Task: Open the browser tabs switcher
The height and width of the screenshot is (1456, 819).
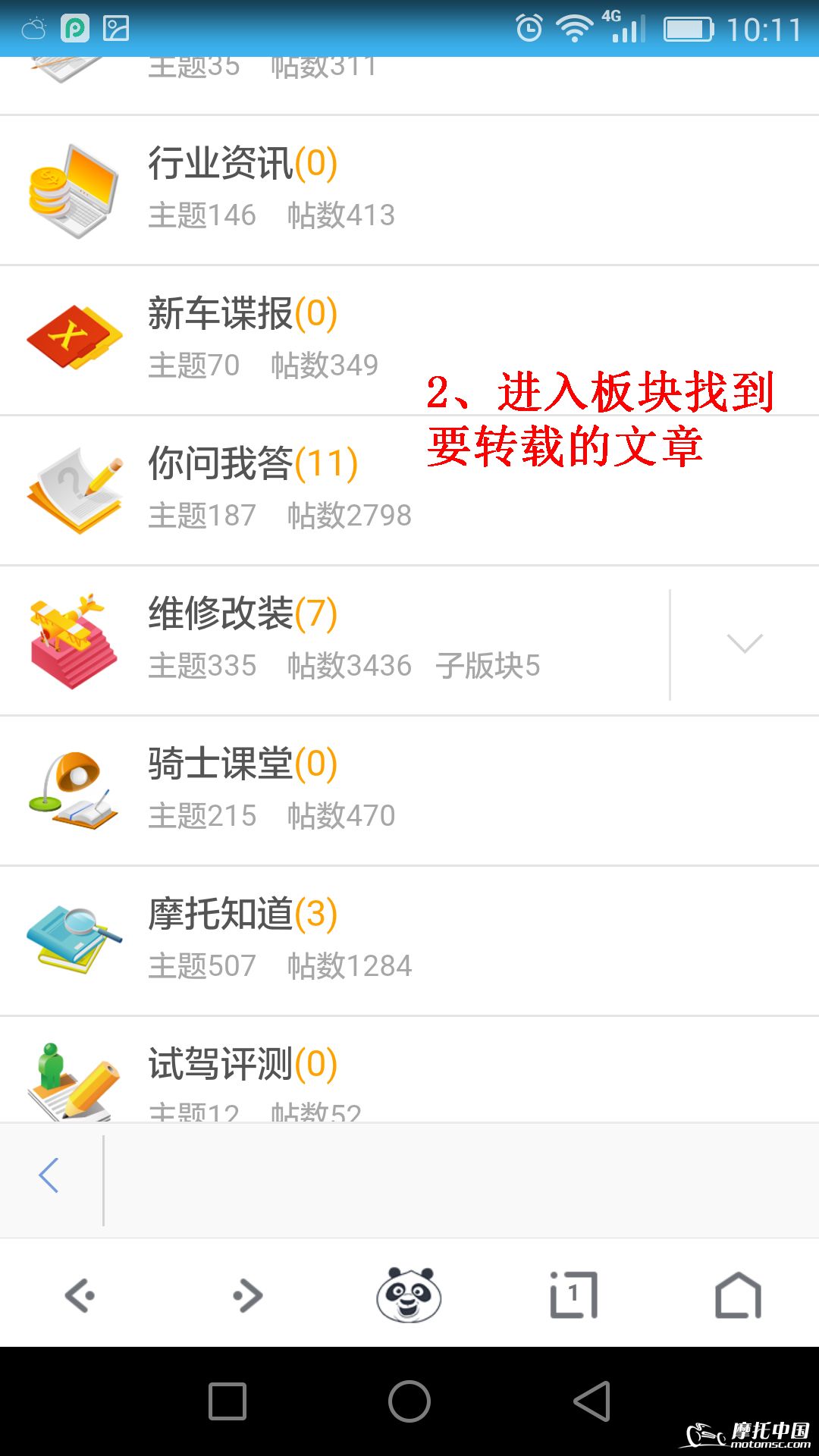Action: pyautogui.click(x=573, y=1294)
